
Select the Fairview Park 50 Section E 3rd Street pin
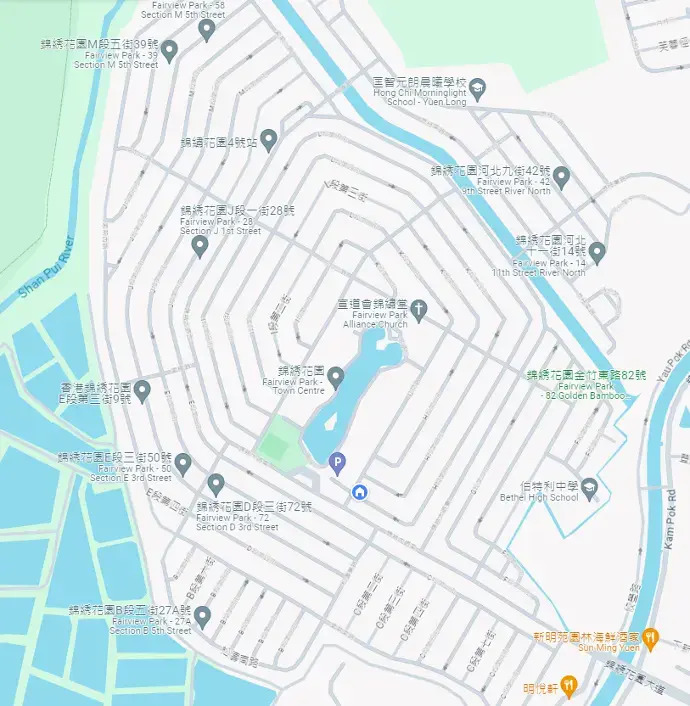pos(183,462)
